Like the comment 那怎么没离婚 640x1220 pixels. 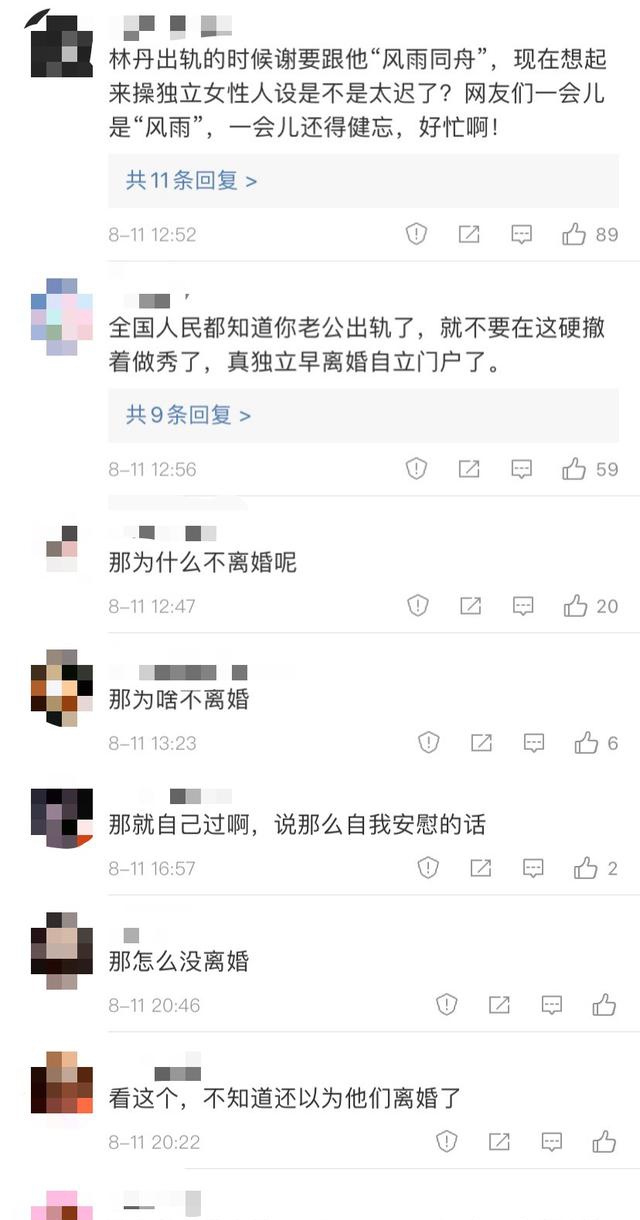[x=603, y=1005]
